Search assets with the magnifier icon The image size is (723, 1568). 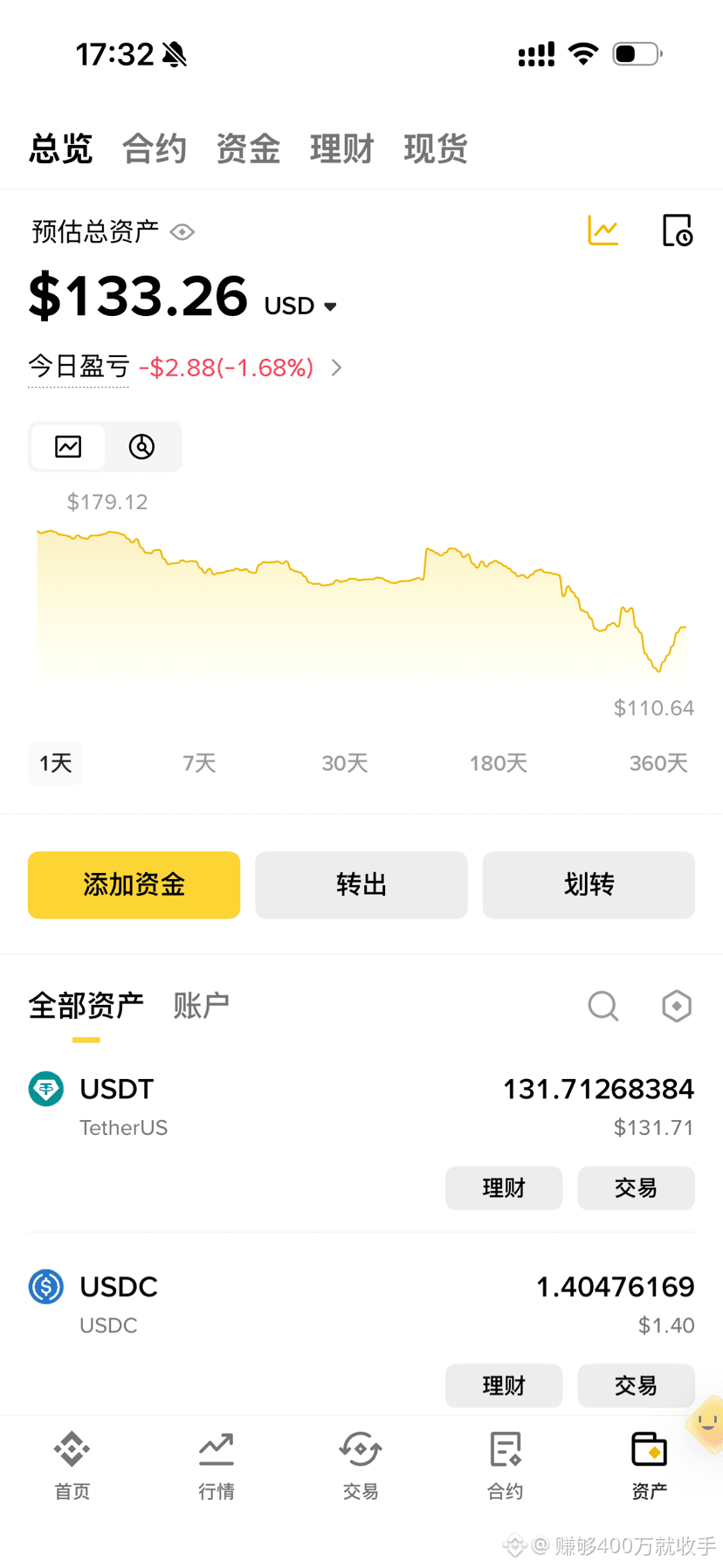[x=603, y=1006]
